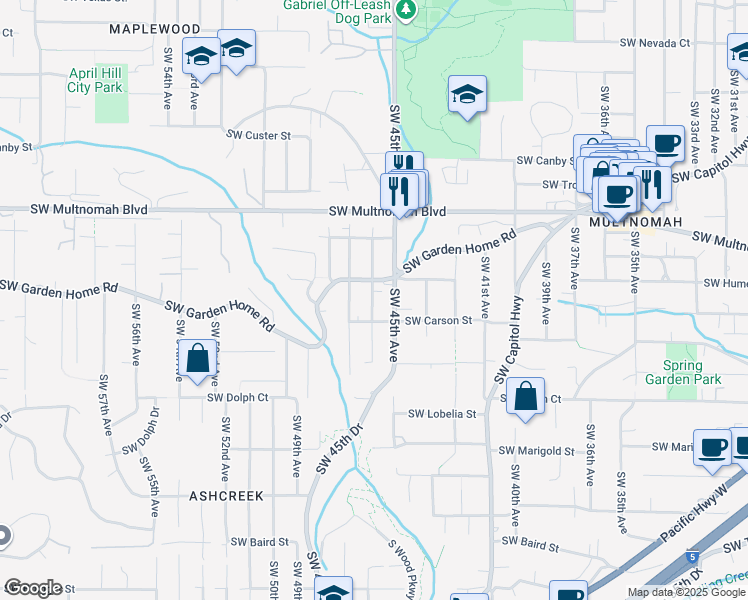The image size is (748, 600).
Task: Open the shopping marker beside SW Capitol Hwy
Action: 525,397
